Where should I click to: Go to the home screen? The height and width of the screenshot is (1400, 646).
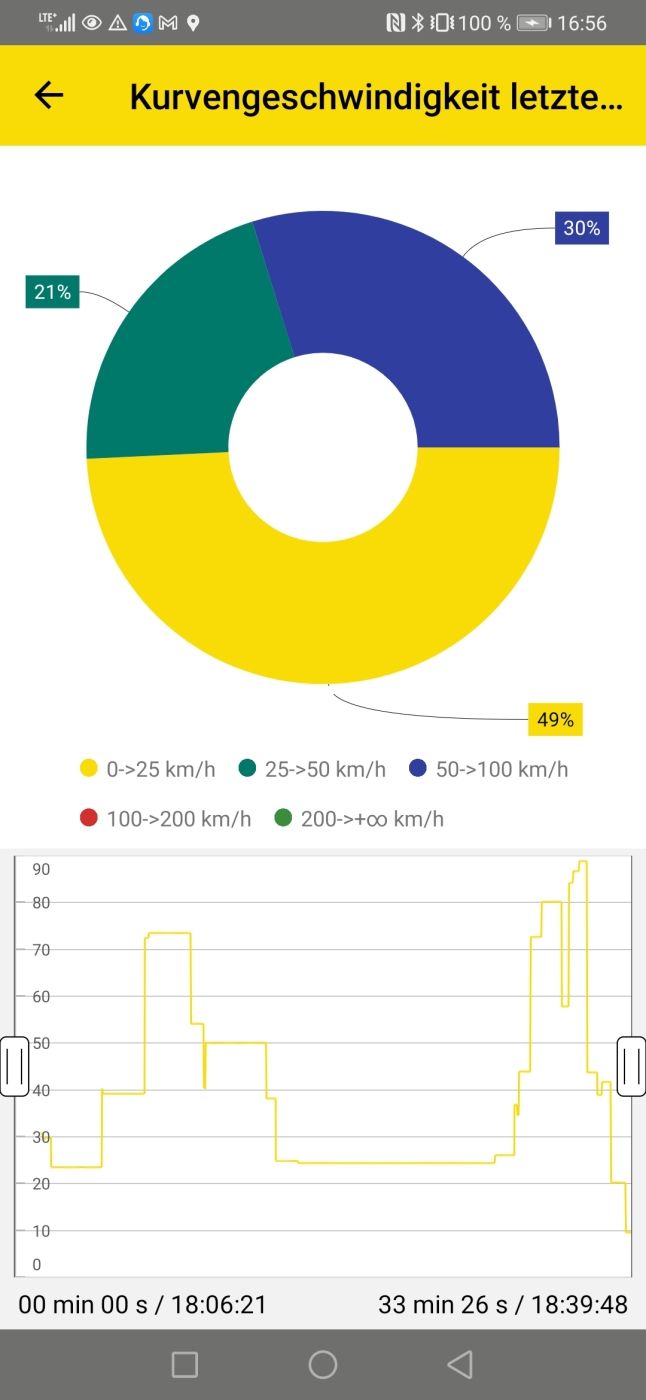[323, 1364]
